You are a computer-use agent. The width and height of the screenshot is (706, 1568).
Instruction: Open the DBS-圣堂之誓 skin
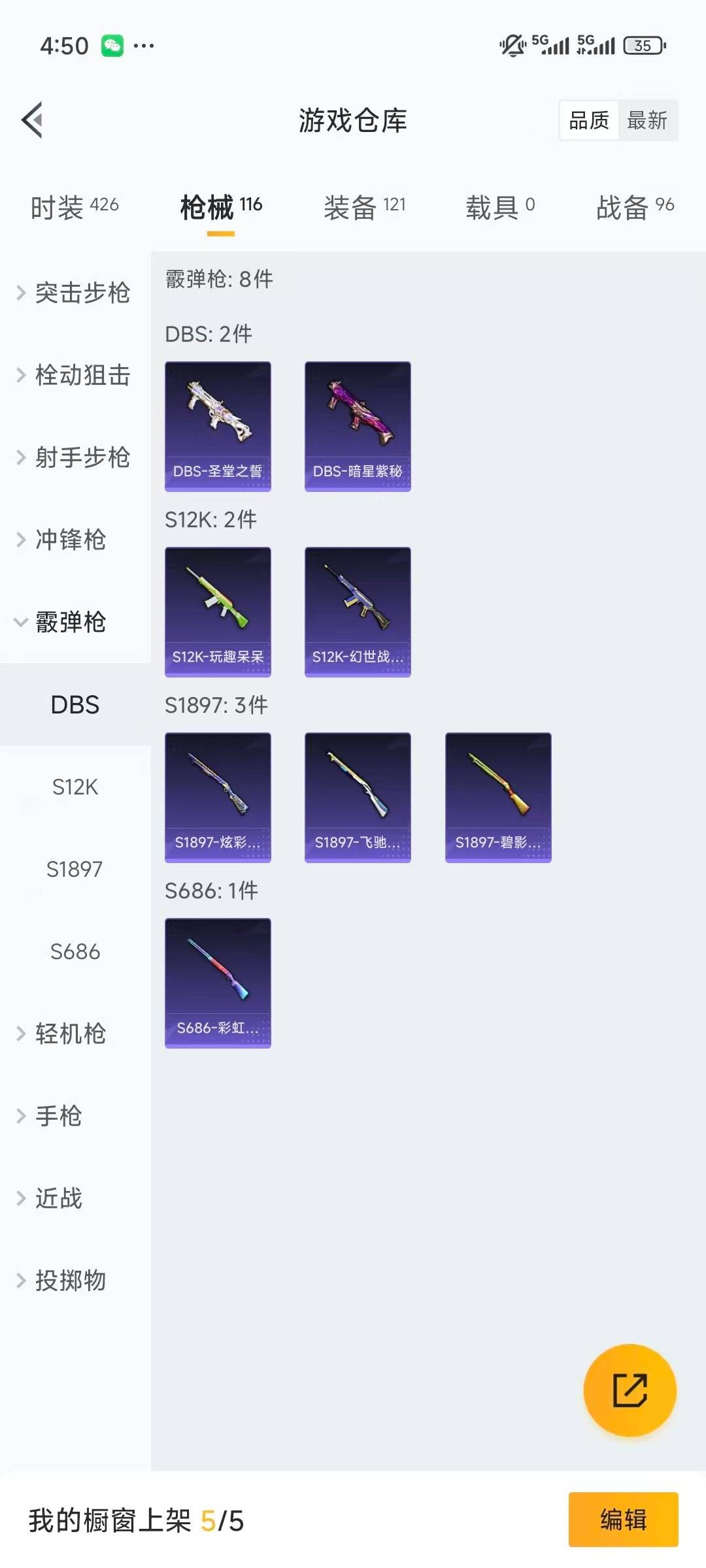click(x=218, y=426)
